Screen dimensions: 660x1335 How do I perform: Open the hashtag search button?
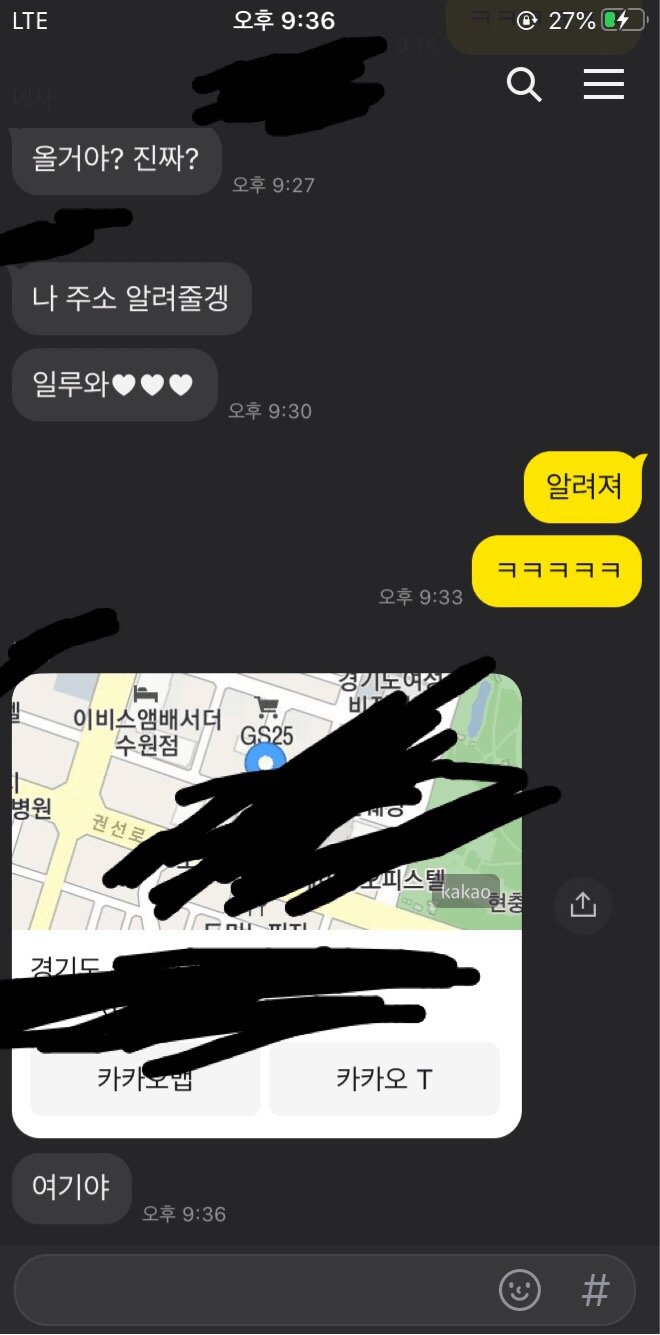[x=596, y=1290]
